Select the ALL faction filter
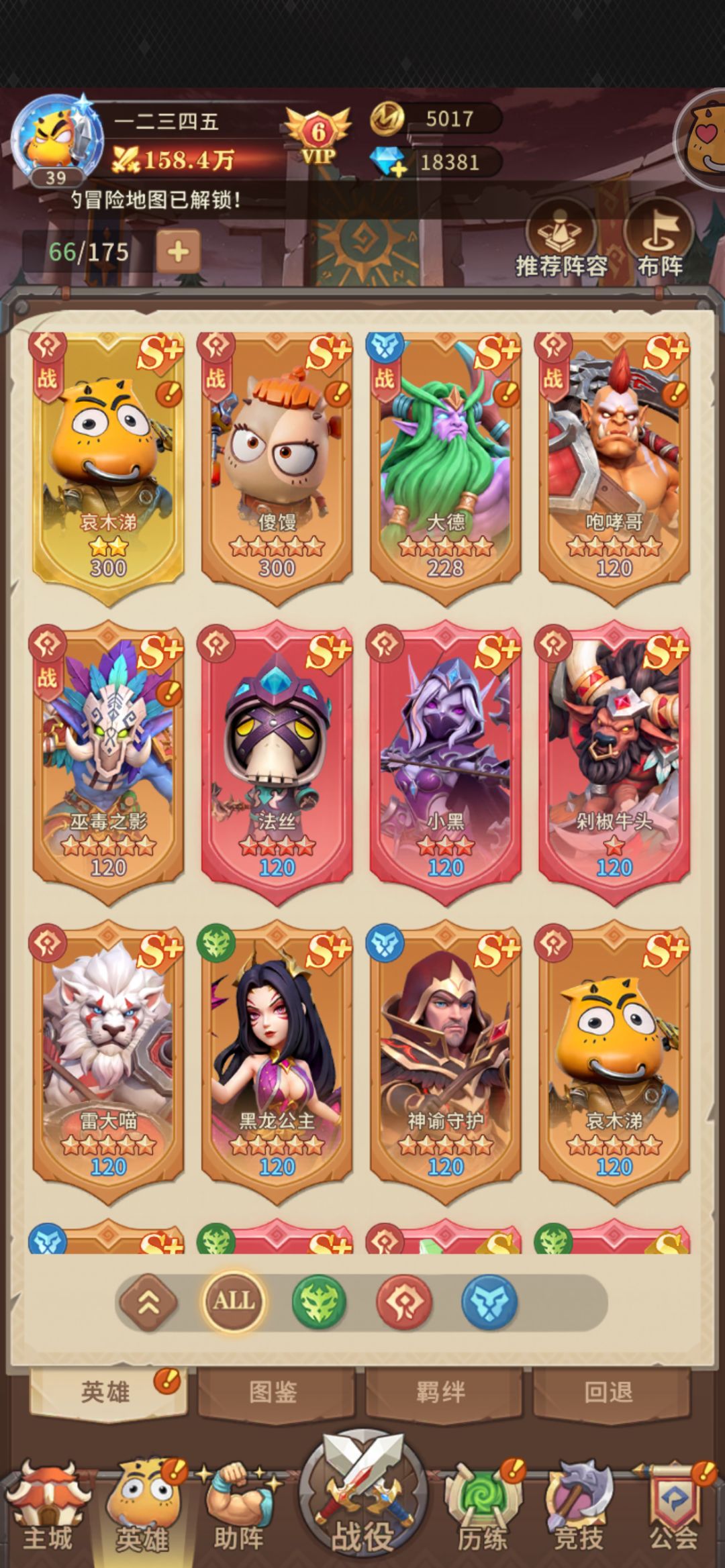This screenshot has height=1568, width=725. point(234,1302)
